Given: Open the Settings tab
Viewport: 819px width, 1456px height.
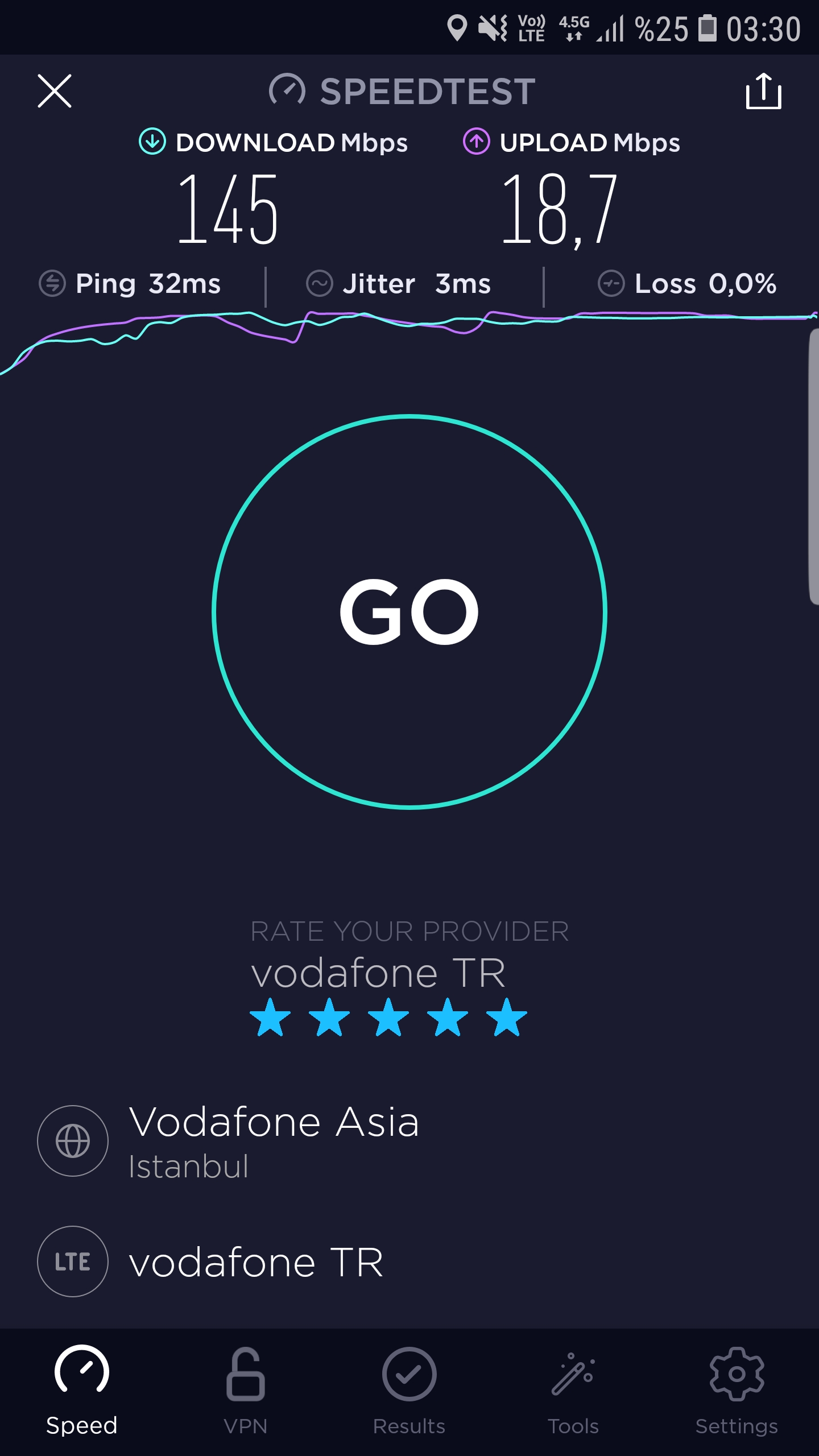Looking at the screenshot, I should point(737,1391).
